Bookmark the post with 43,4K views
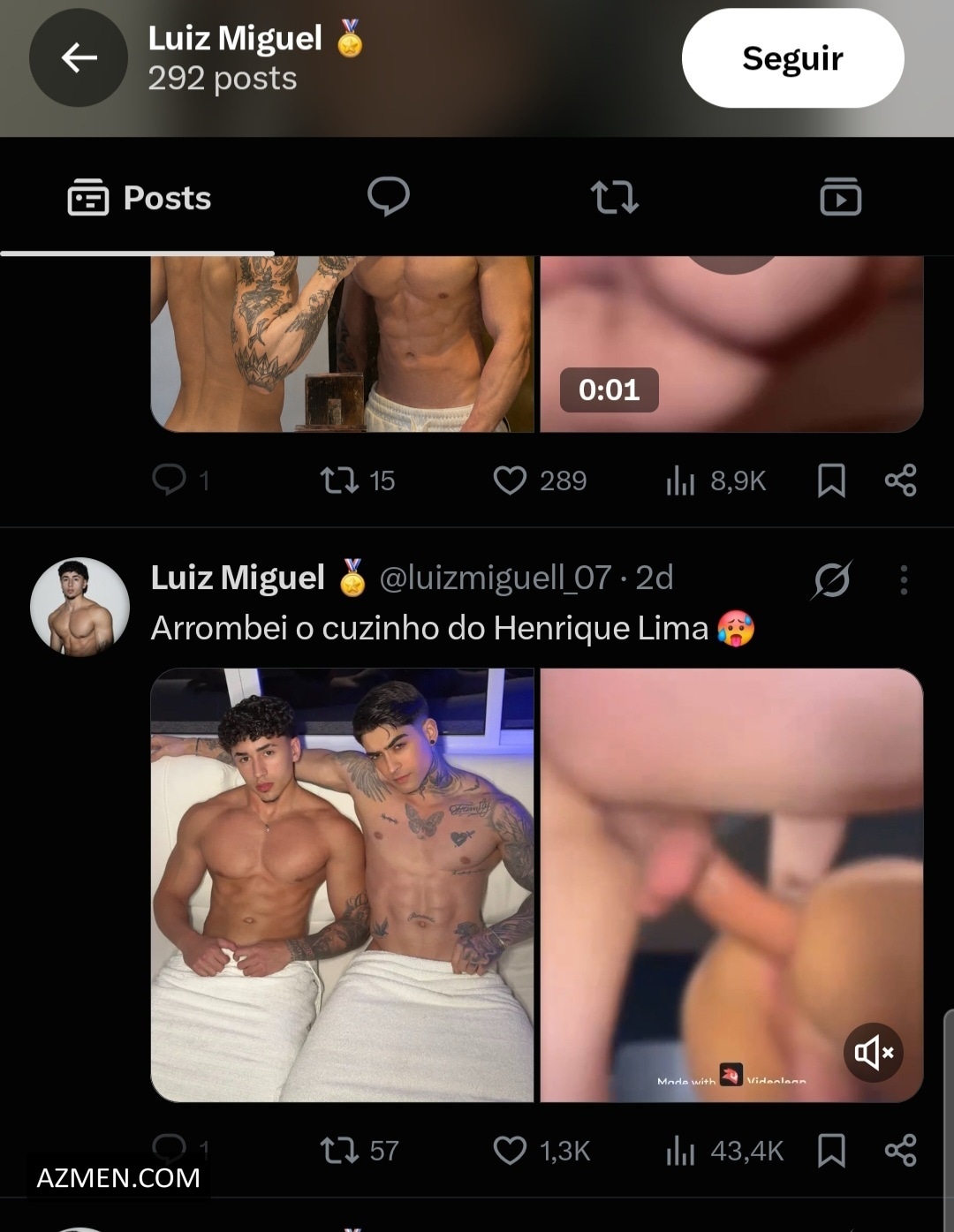Screen dimensions: 954x1232 pyautogui.click(x=831, y=1151)
